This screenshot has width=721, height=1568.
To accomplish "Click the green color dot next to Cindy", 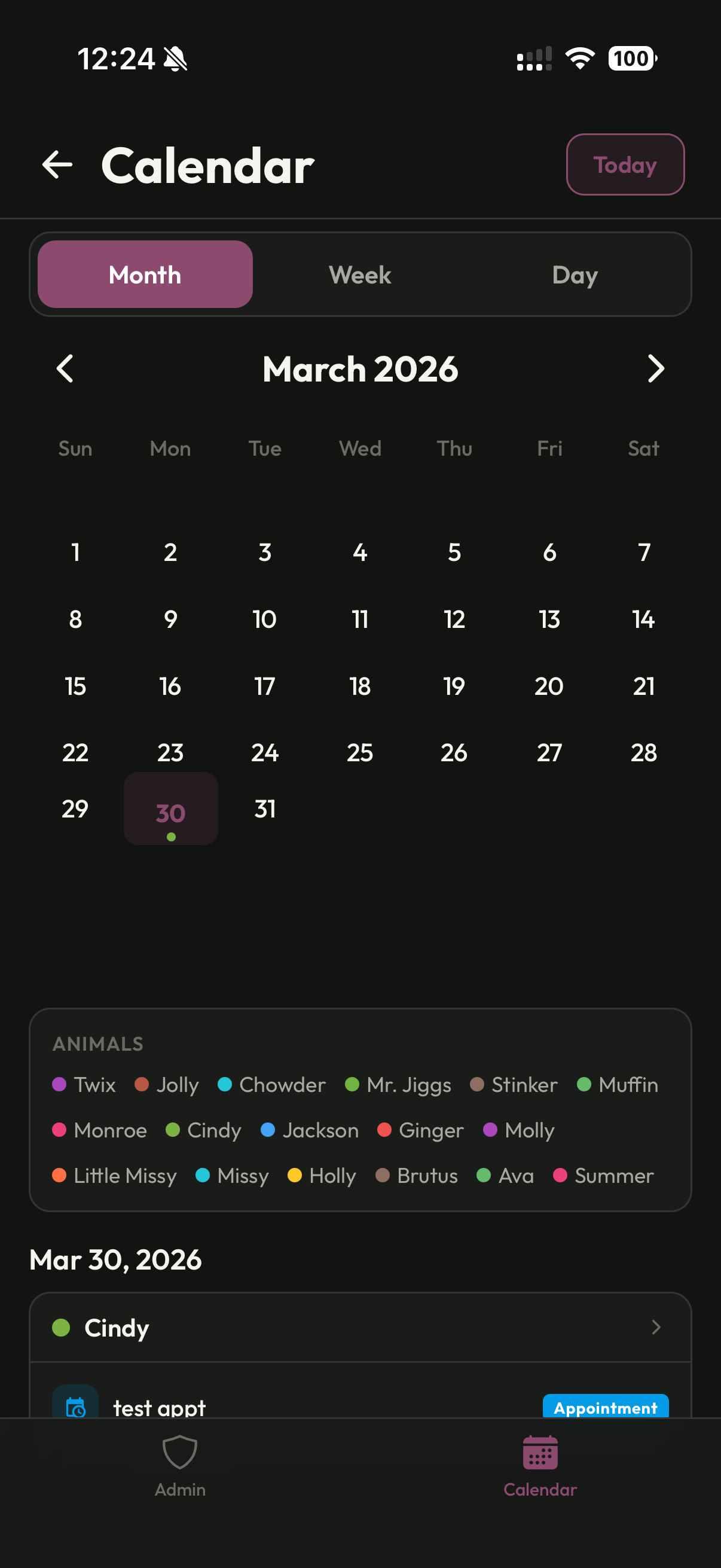I will tap(62, 1328).
